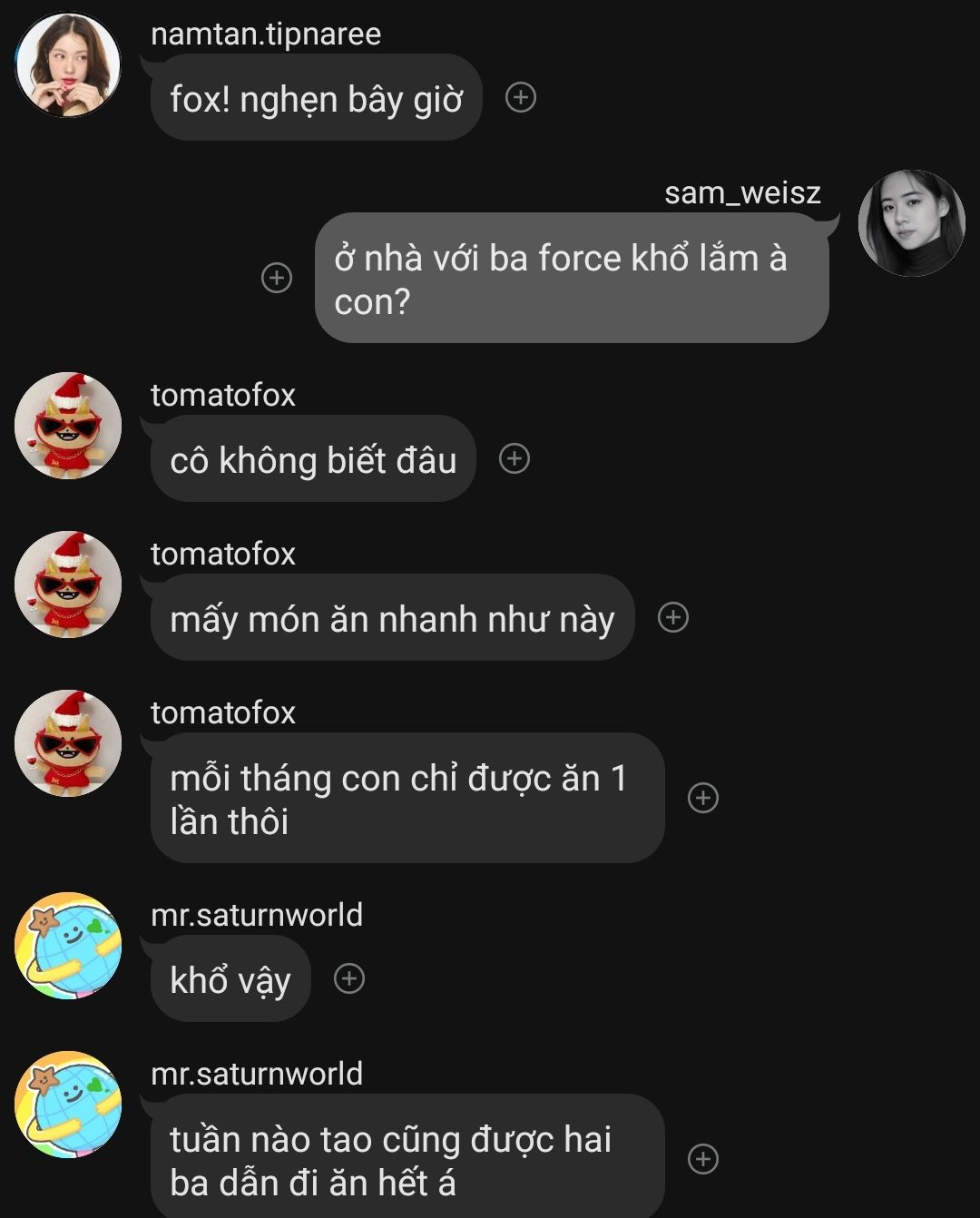Add reaction to sam_weisz's message
This screenshot has width=980, height=1218.
[x=277, y=278]
